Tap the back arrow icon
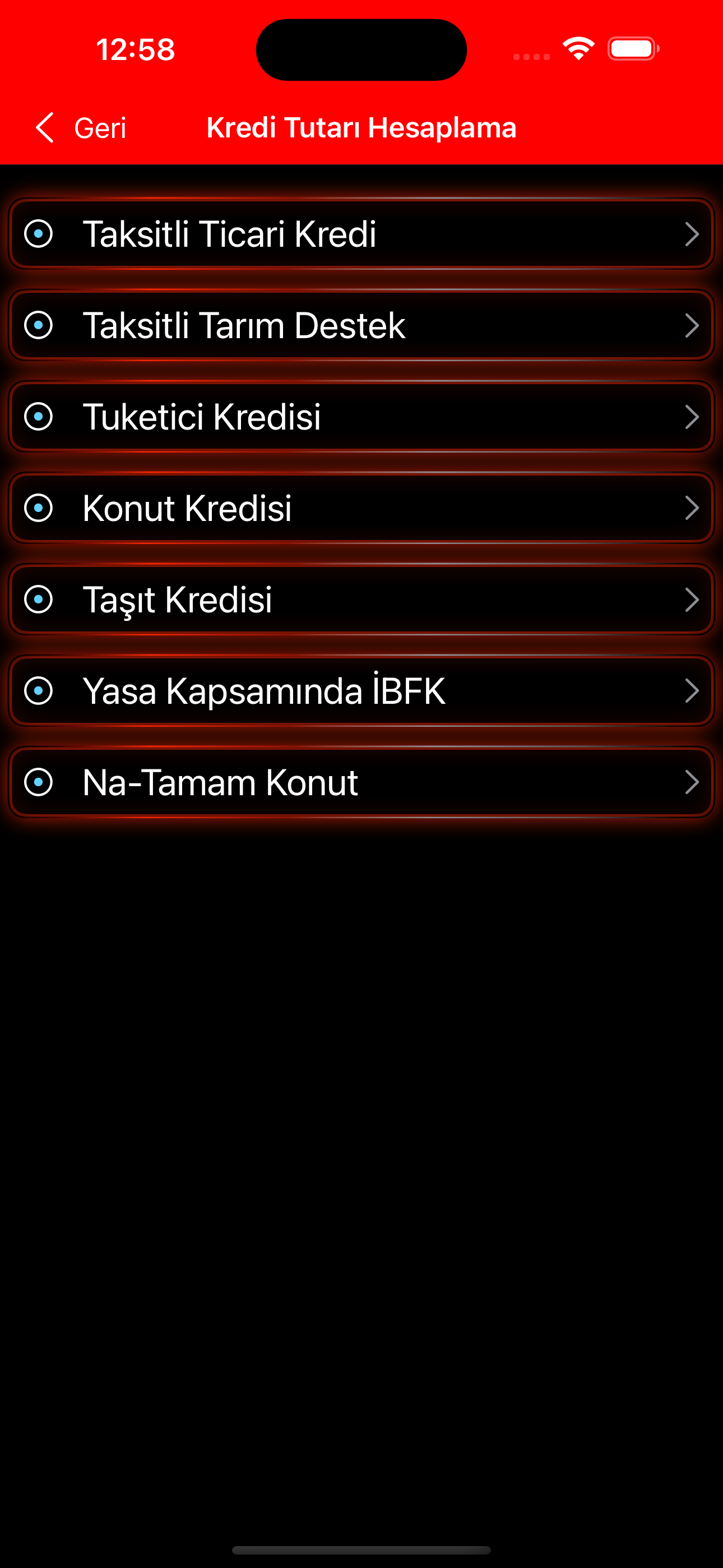This screenshot has width=723, height=1568. [44, 128]
